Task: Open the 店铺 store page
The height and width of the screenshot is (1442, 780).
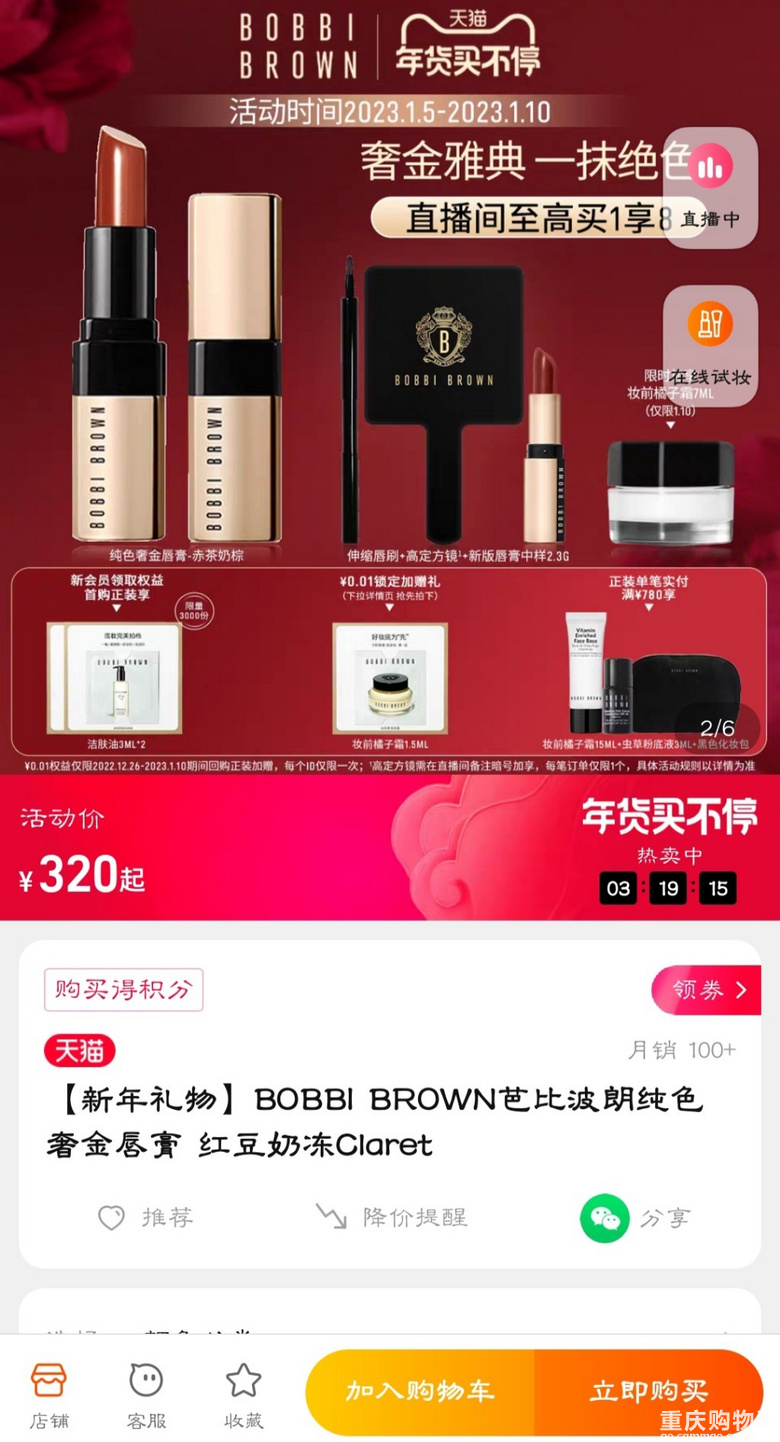Action: coord(48,1393)
